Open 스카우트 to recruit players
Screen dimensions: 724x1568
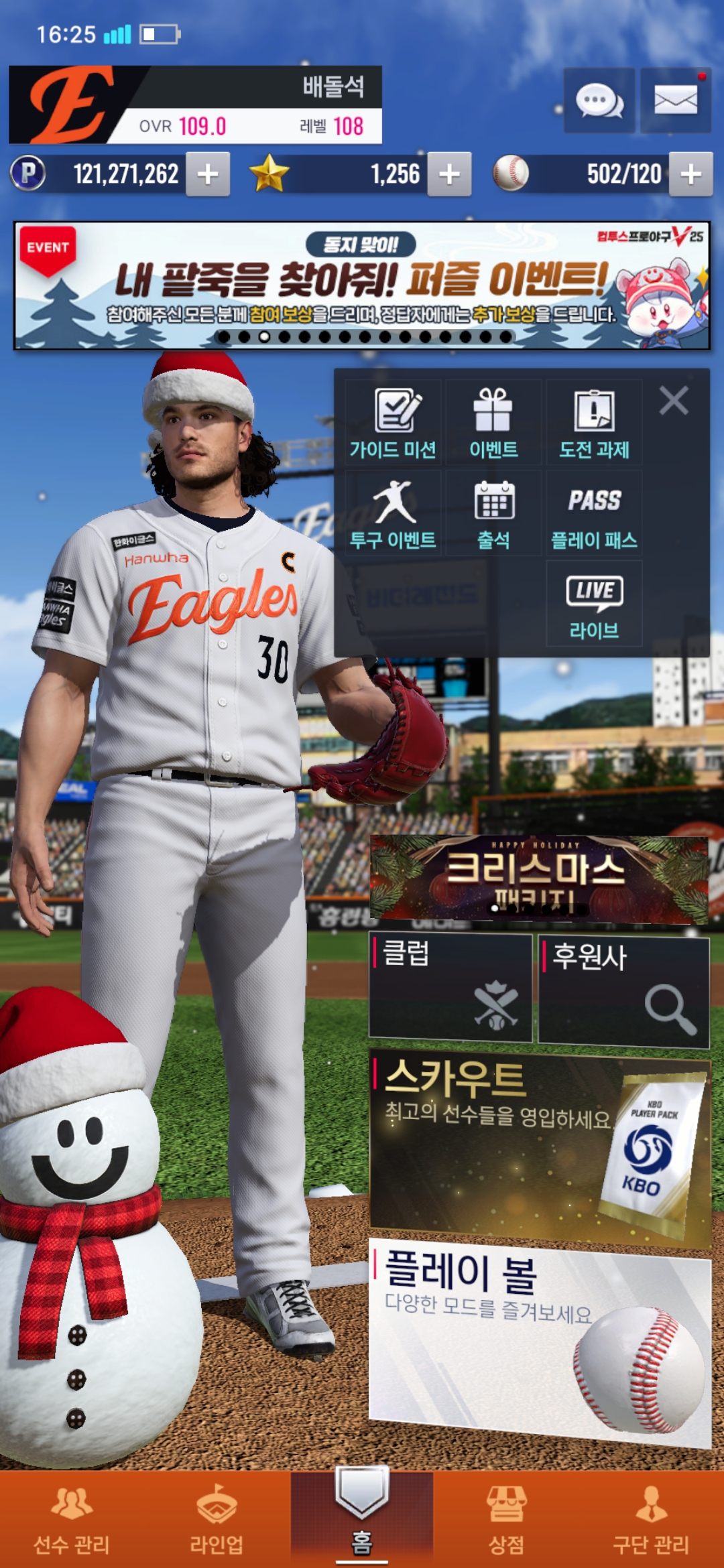point(540,1145)
